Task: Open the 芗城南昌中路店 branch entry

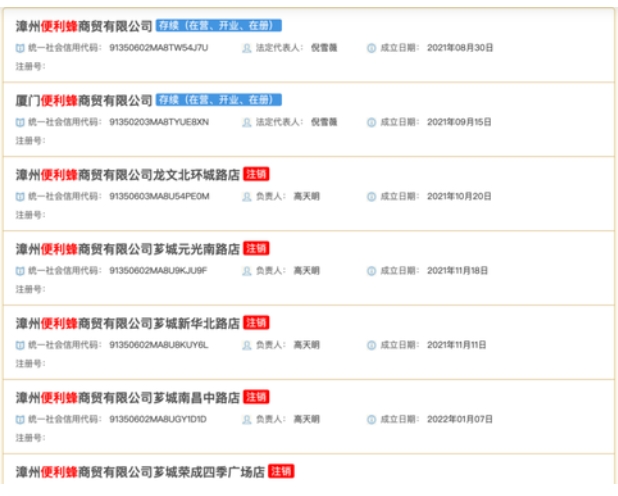Action: click(x=128, y=397)
